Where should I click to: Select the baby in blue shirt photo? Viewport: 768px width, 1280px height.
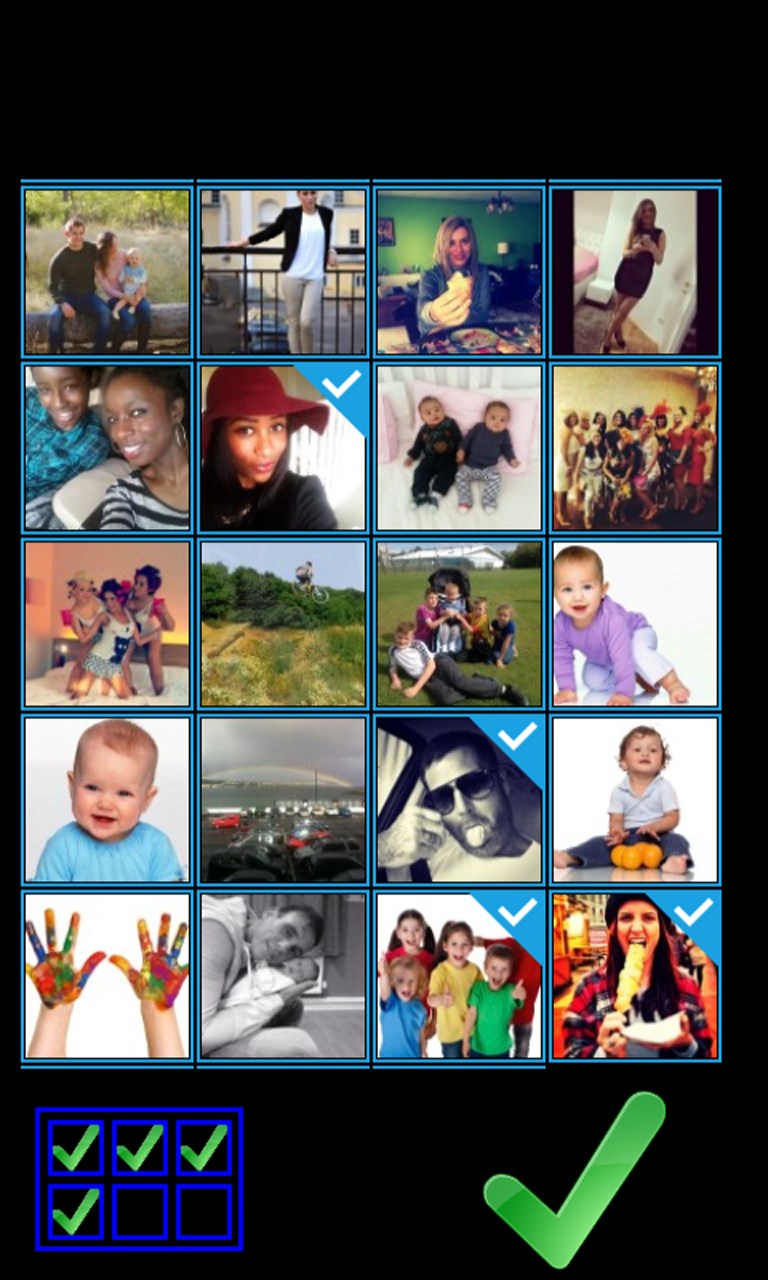[107, 799]
